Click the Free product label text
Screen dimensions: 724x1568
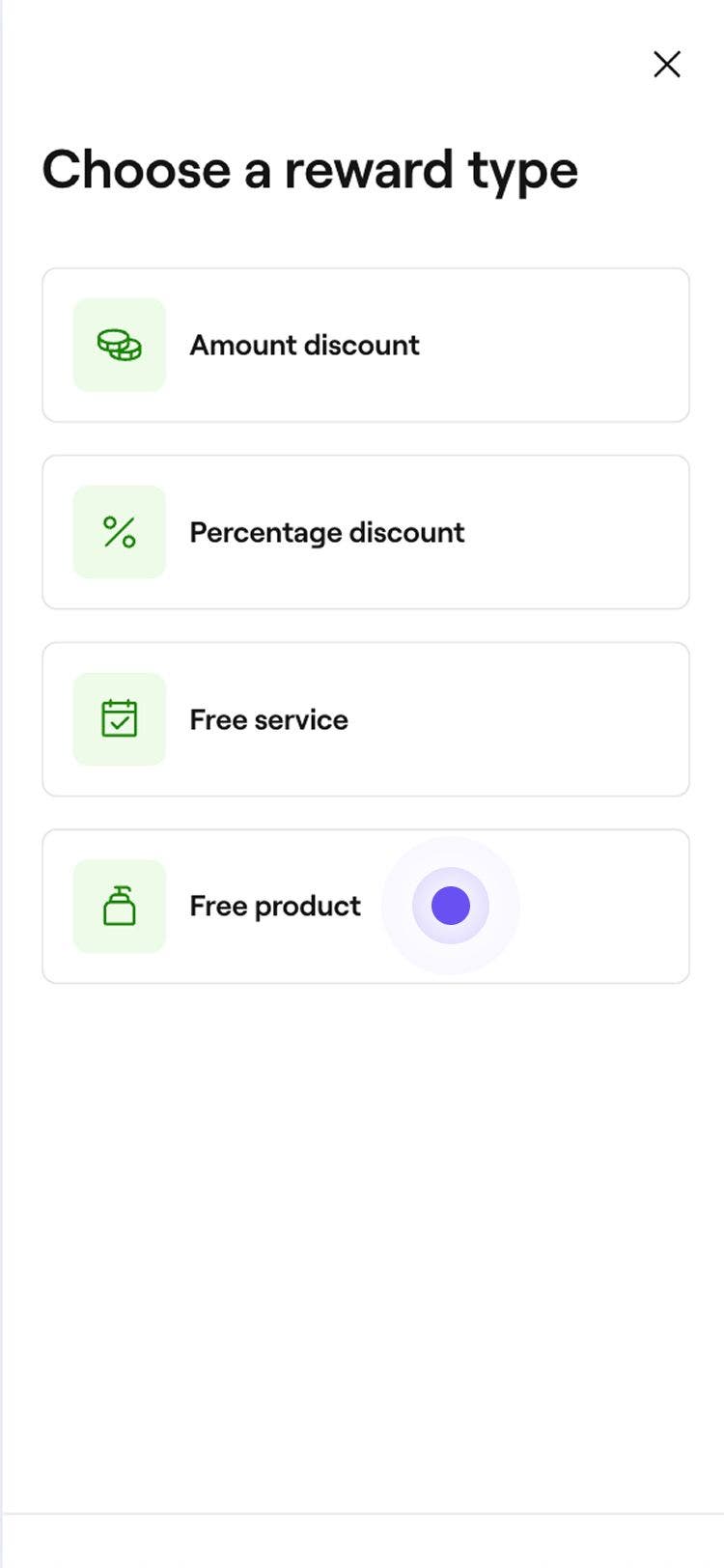click(x=275, y=906)
